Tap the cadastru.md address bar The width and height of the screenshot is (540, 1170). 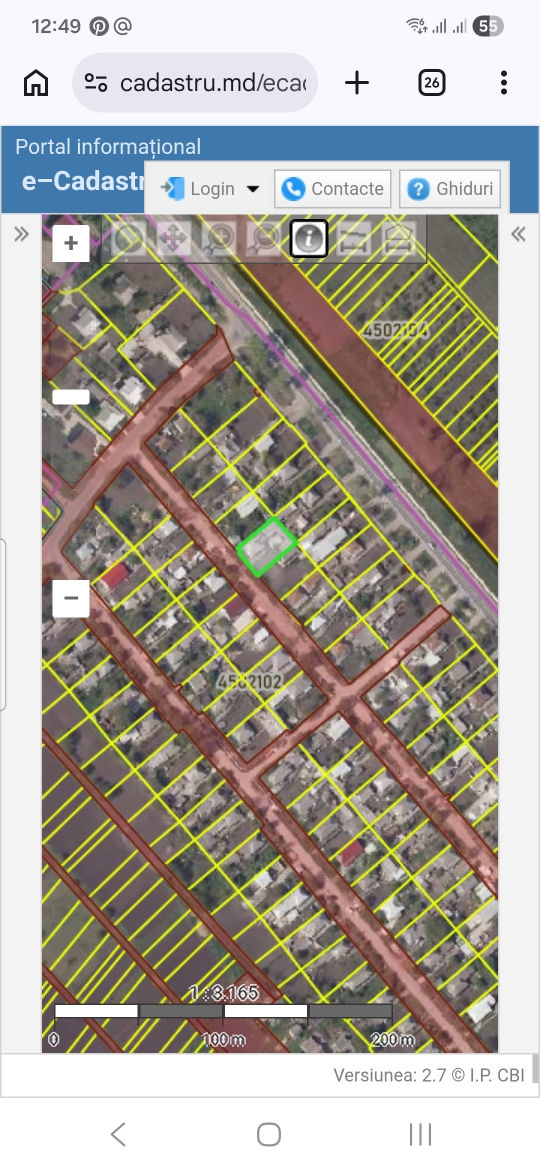pyautogui.click(x=195, y=83)
